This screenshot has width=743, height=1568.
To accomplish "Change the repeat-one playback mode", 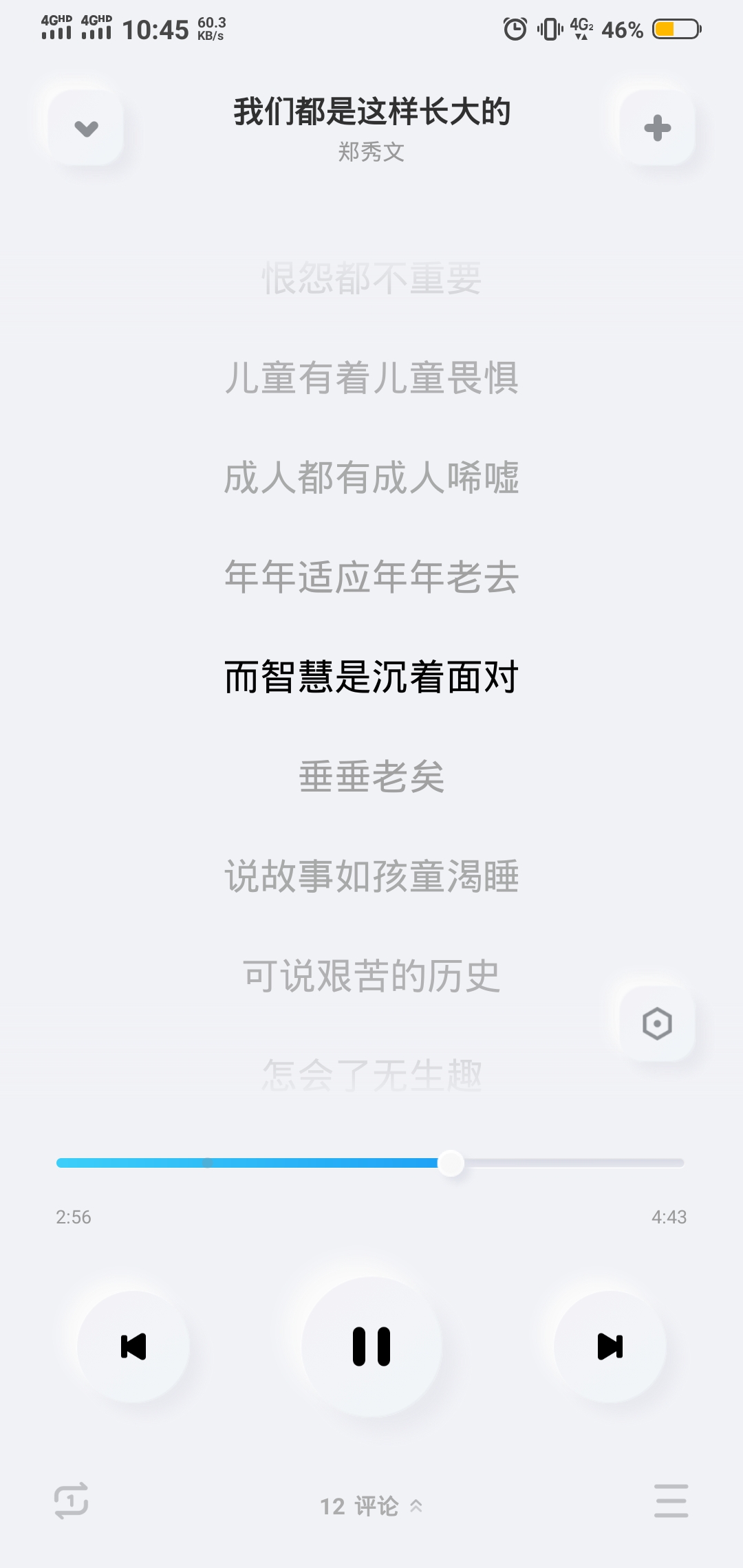I will 72,1500.
